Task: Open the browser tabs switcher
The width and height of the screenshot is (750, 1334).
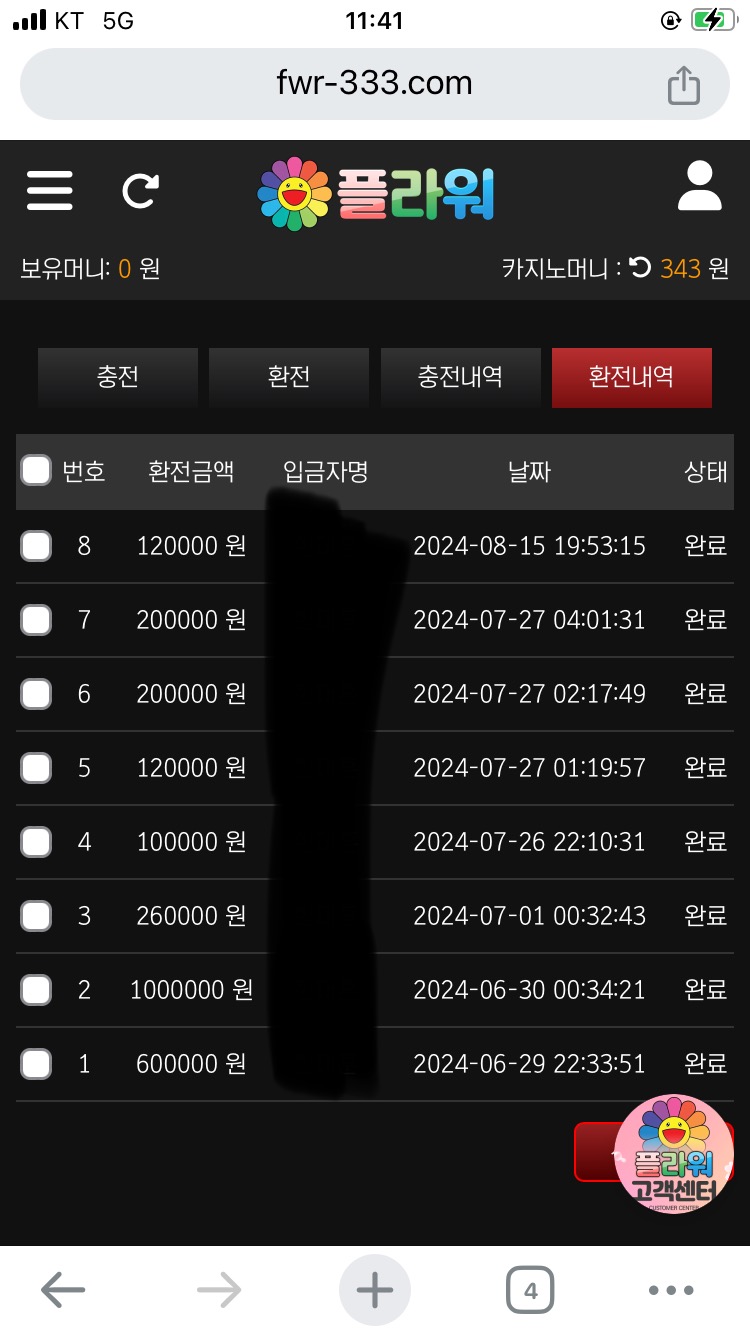Action: pos(530,1291)
